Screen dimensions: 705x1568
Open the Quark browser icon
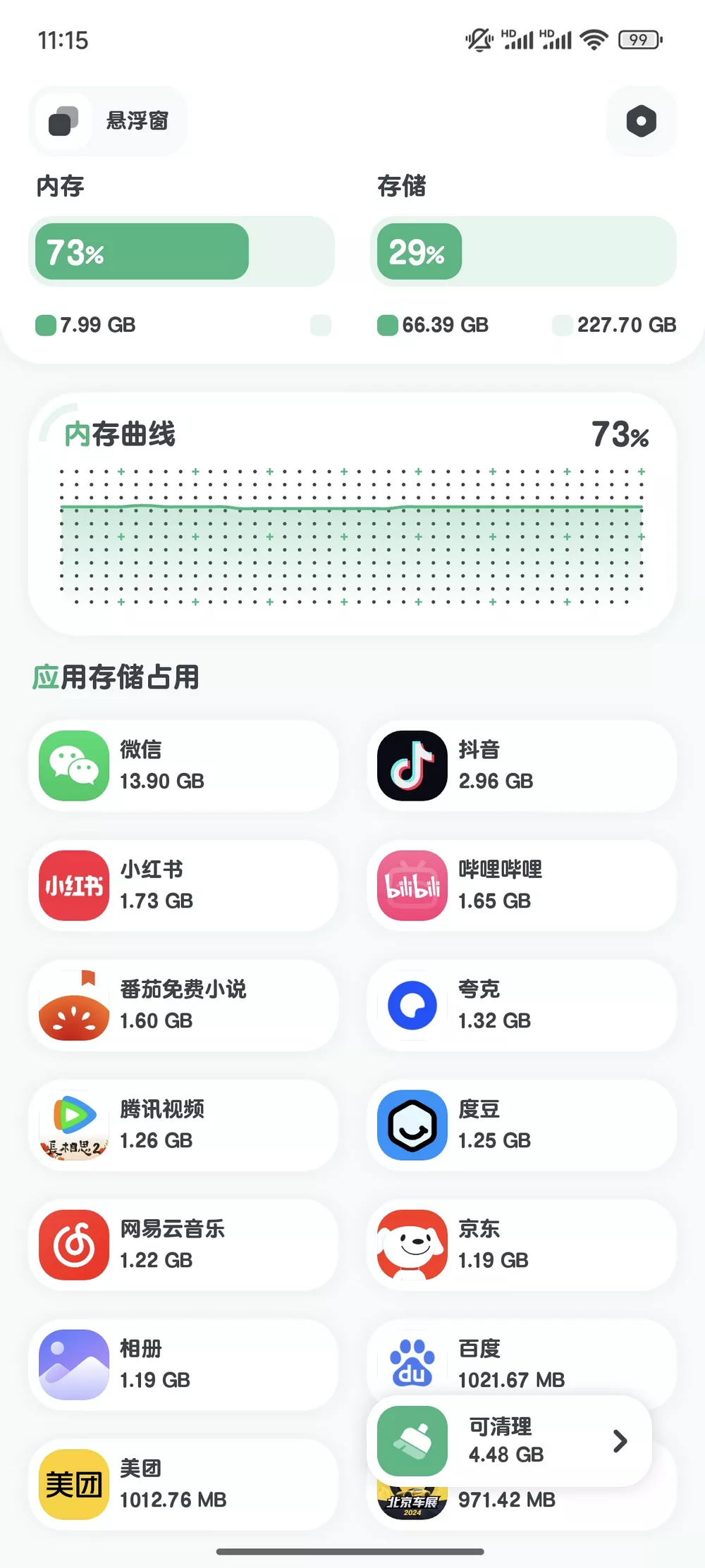tap(411, 1006)
